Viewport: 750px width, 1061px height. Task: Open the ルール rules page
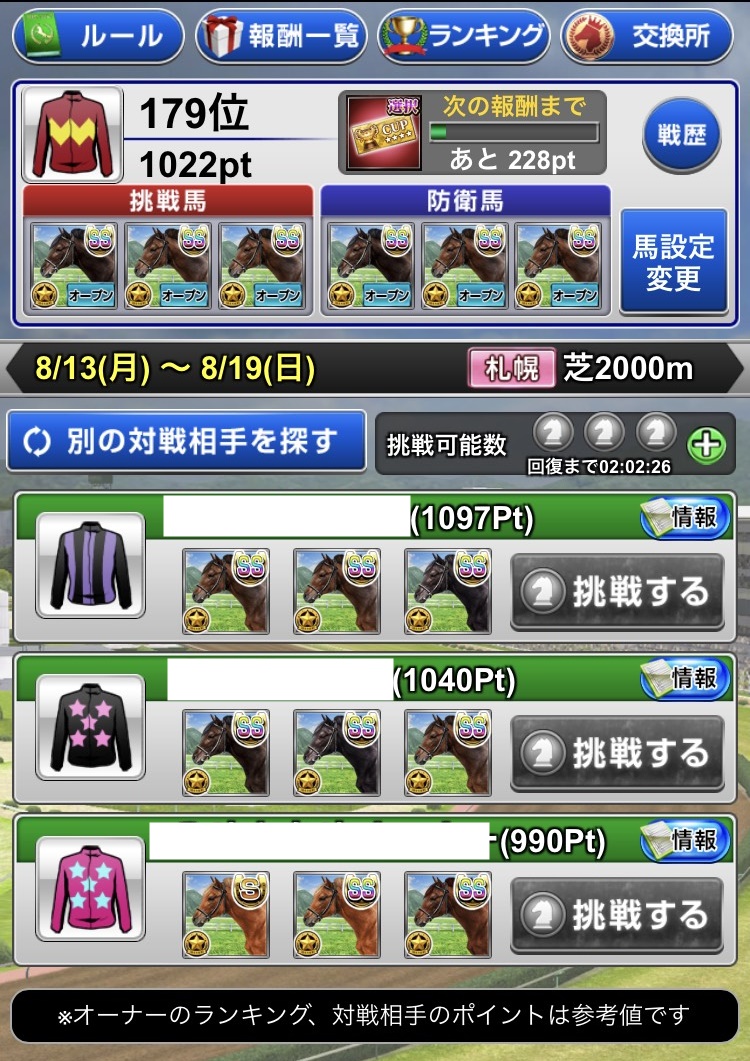tap(97, 37)
